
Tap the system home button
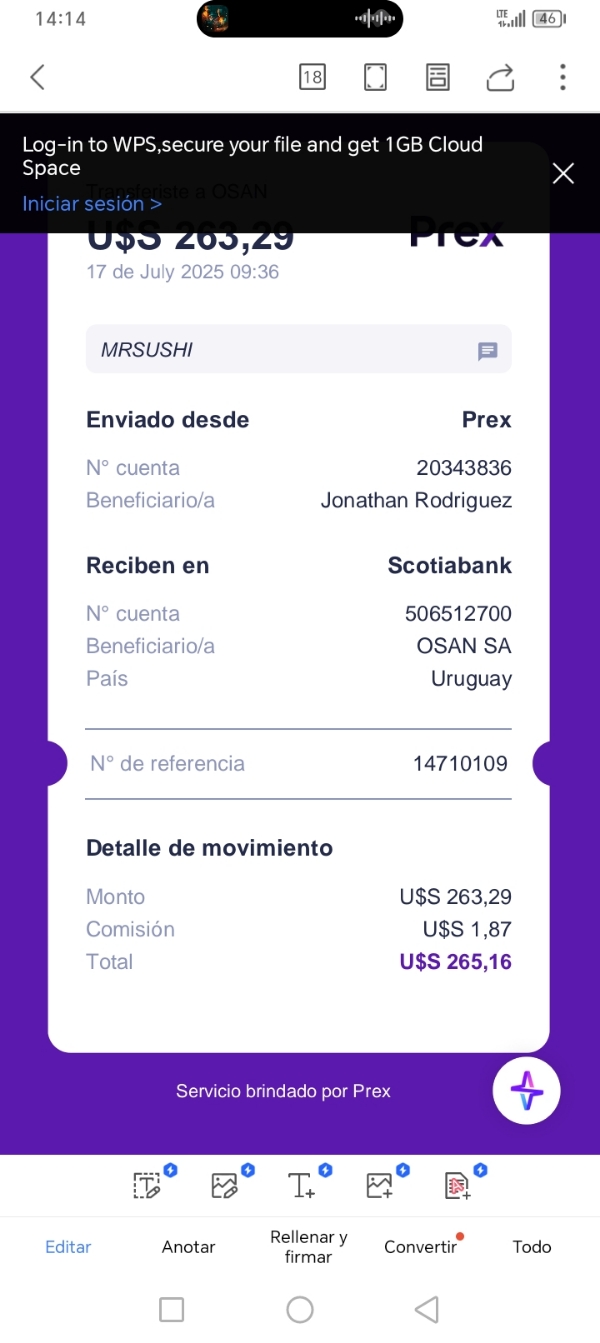(300, 1309)
